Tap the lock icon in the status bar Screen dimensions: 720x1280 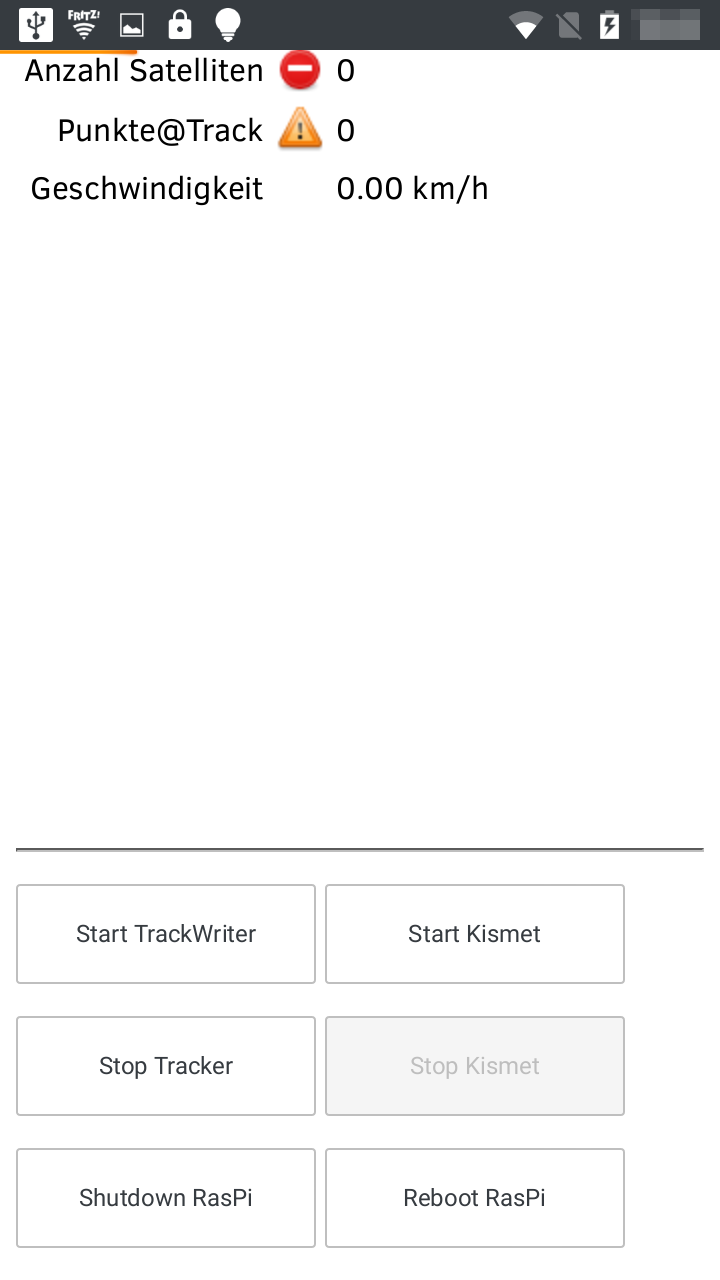click(x=179, y=23)
